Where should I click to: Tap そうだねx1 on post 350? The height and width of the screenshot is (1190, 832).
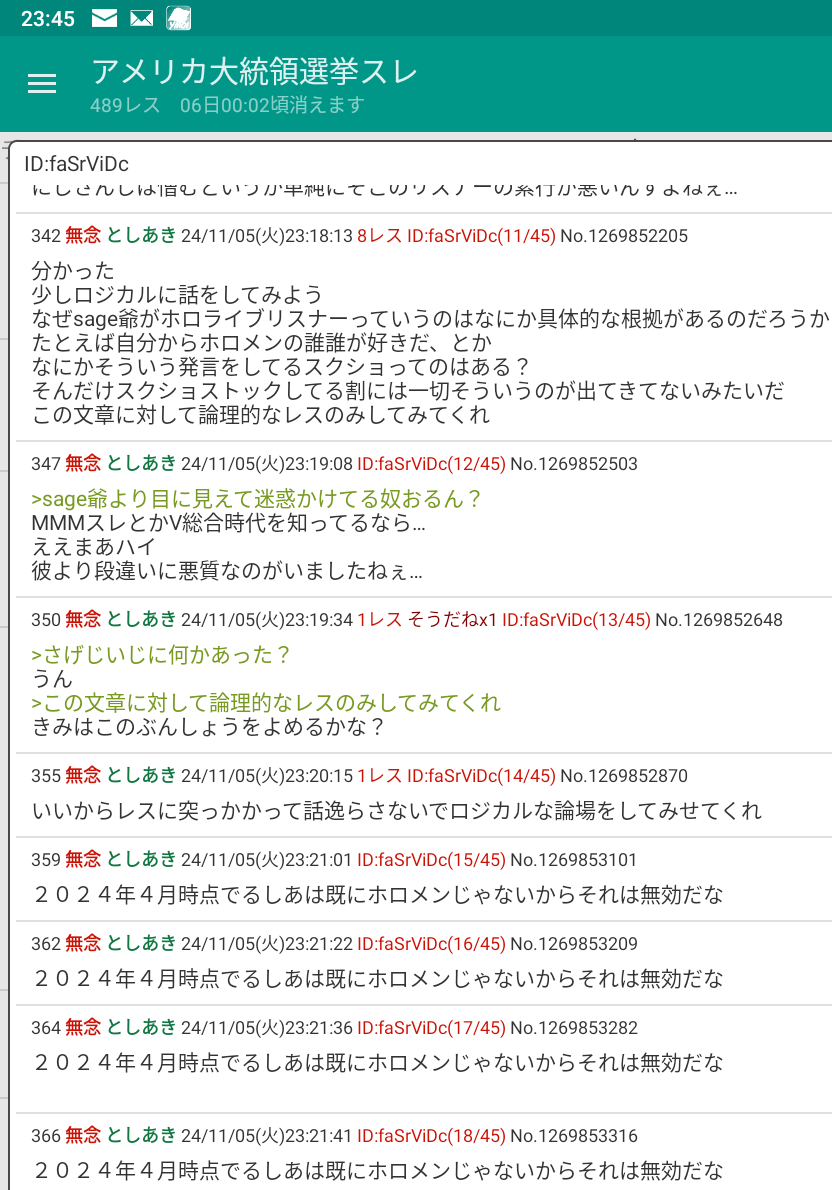pos(452,620)
